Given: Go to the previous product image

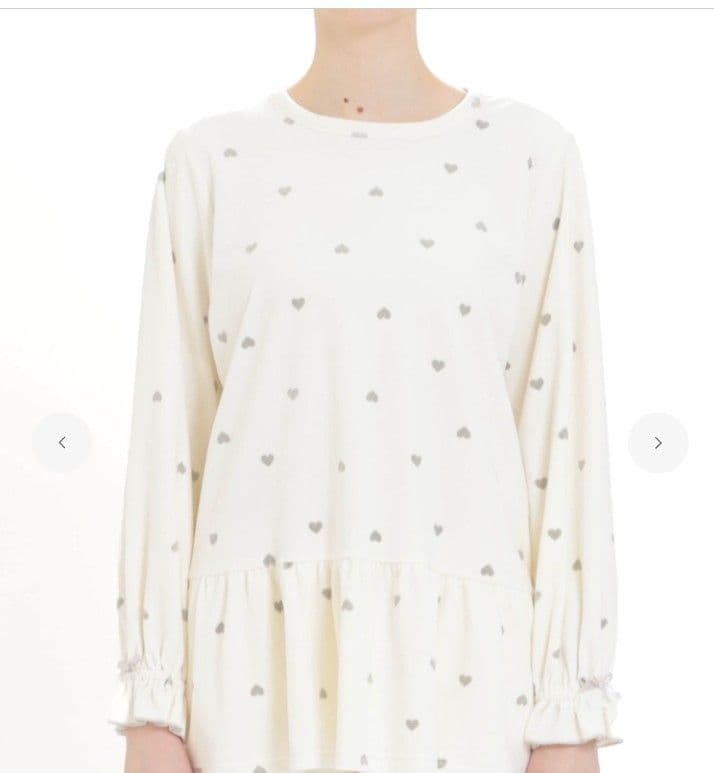Looking at the screenshot, I should point(62,443).
